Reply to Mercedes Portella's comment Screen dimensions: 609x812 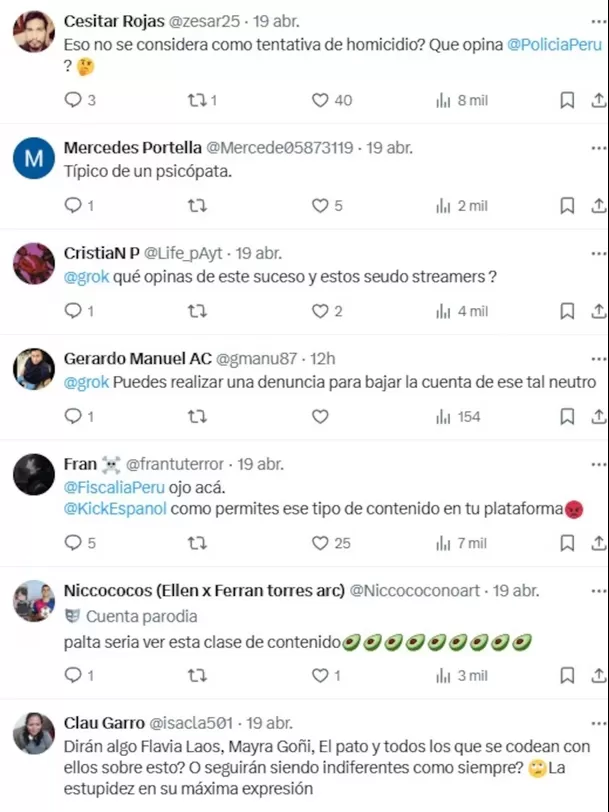click(x=72, y=206)
